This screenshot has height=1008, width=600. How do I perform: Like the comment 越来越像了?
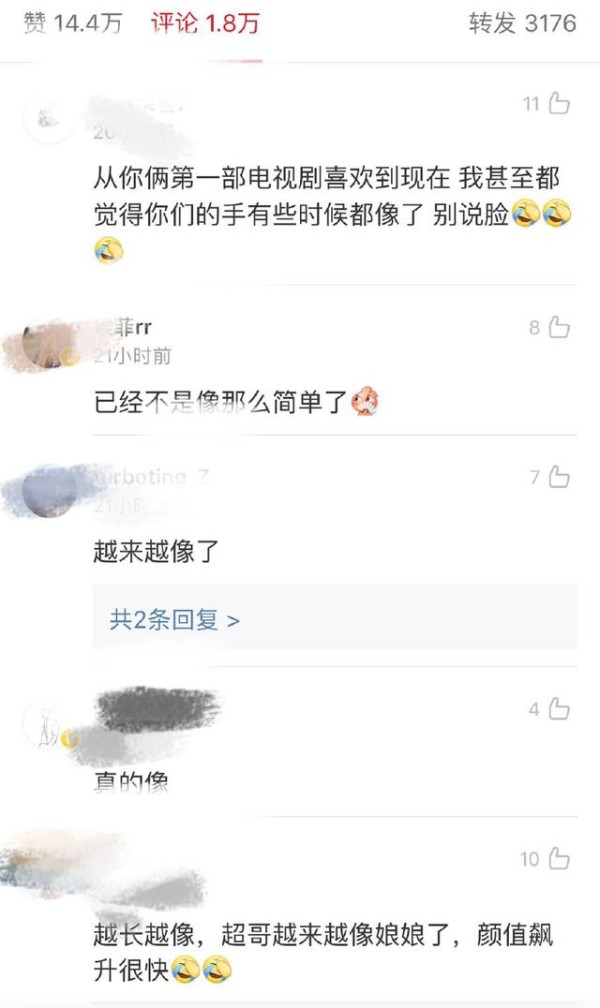(x=558, y=477)
